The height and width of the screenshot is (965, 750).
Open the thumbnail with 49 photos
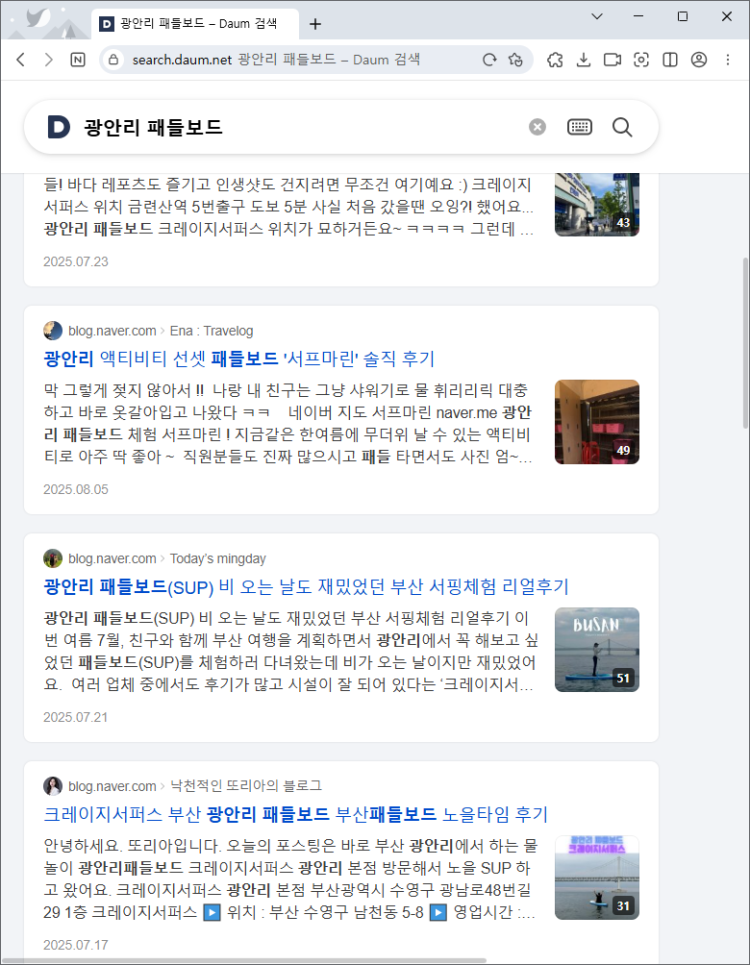coord(597,421)
